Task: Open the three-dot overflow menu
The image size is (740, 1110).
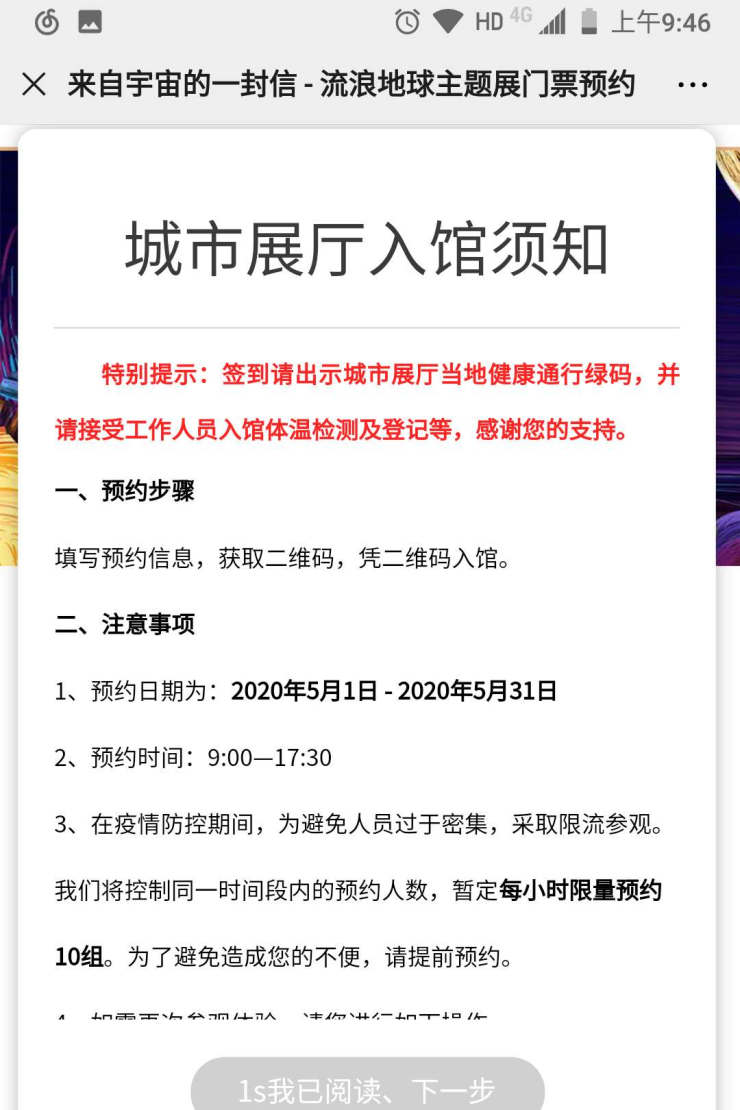Action: 692,85
